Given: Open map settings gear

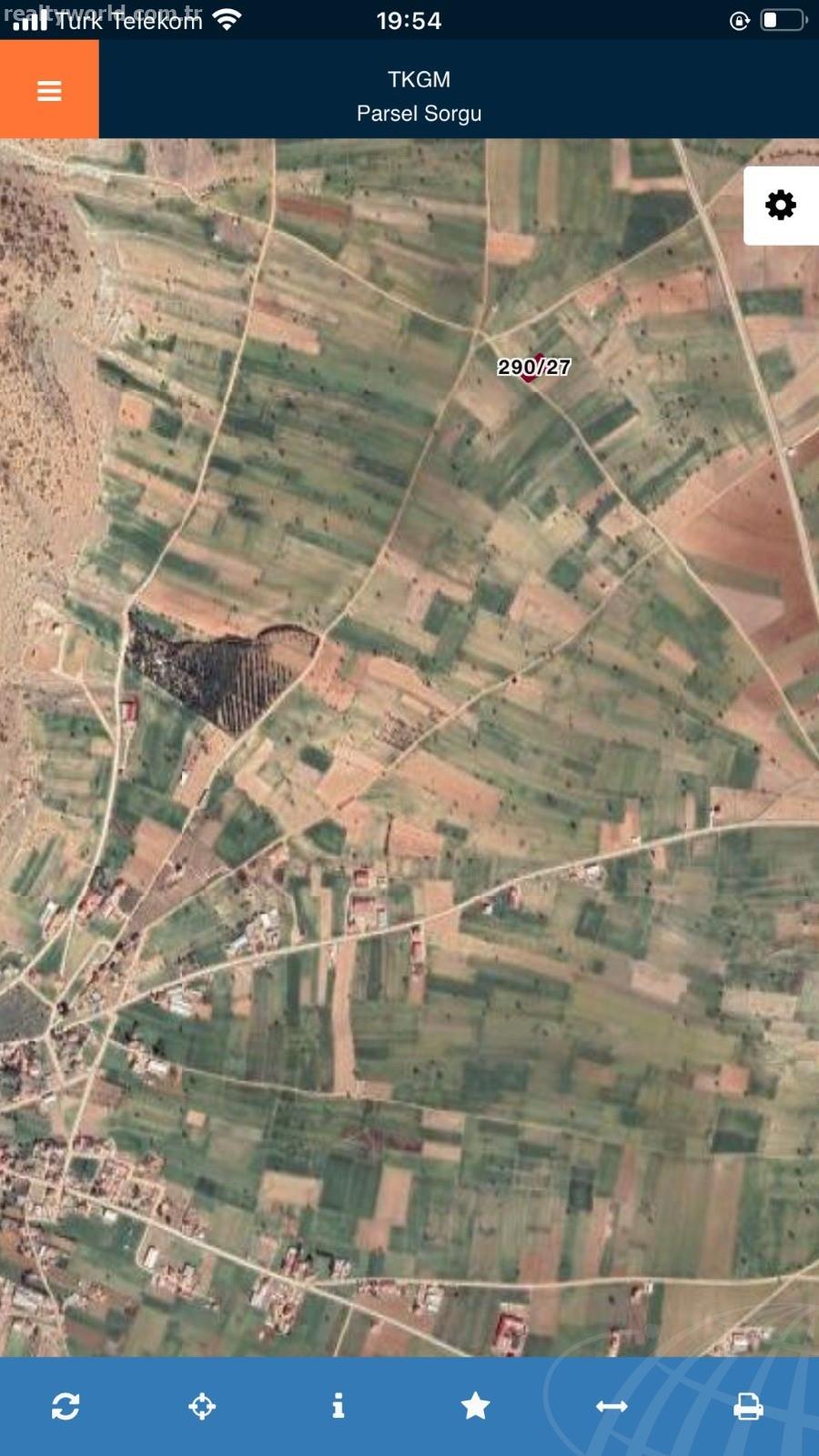Looking at the screenshot, I should pyautogui.click(x=781, y=206).
